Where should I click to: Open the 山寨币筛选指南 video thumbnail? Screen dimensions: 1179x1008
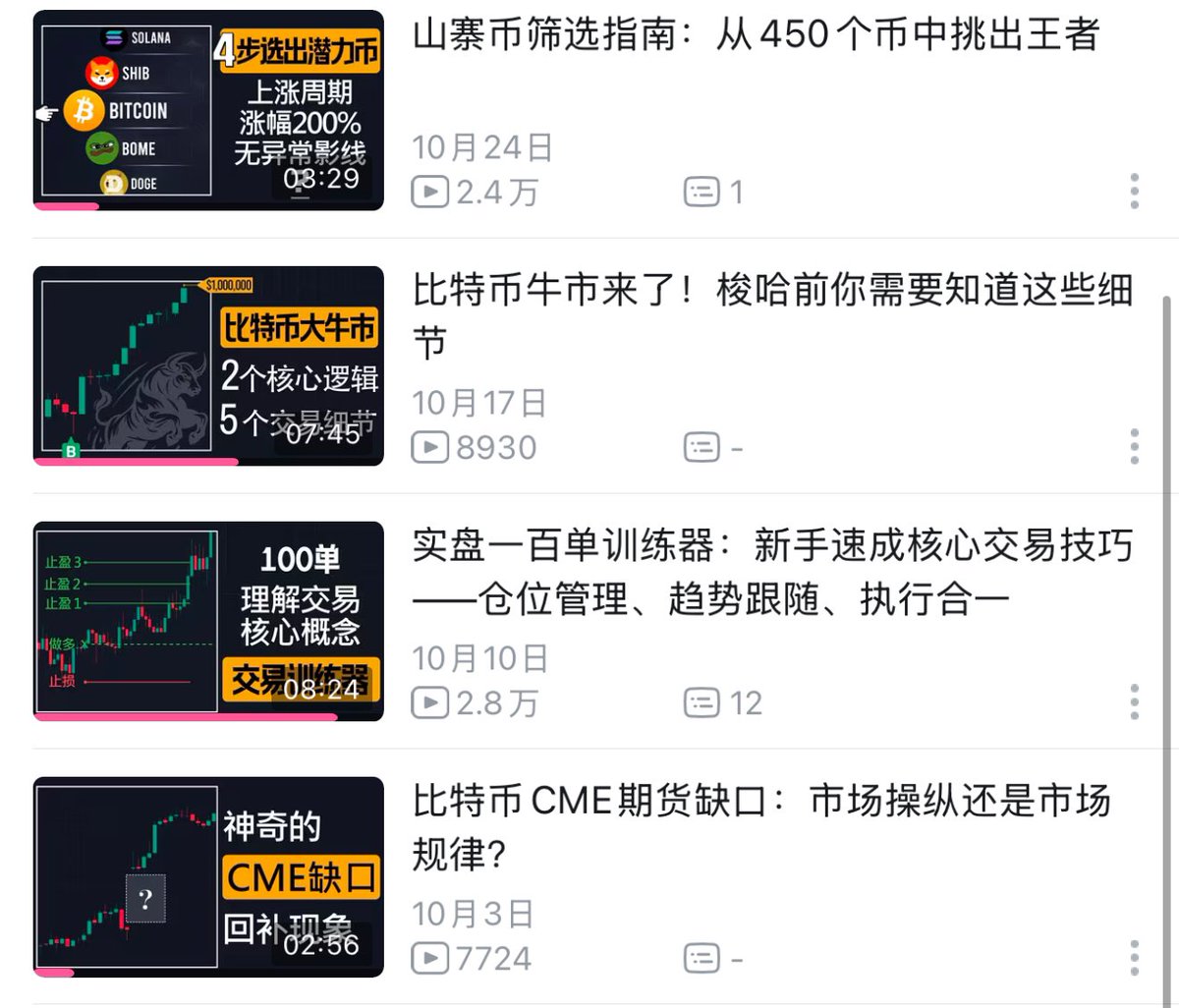[x=208, y=110]
